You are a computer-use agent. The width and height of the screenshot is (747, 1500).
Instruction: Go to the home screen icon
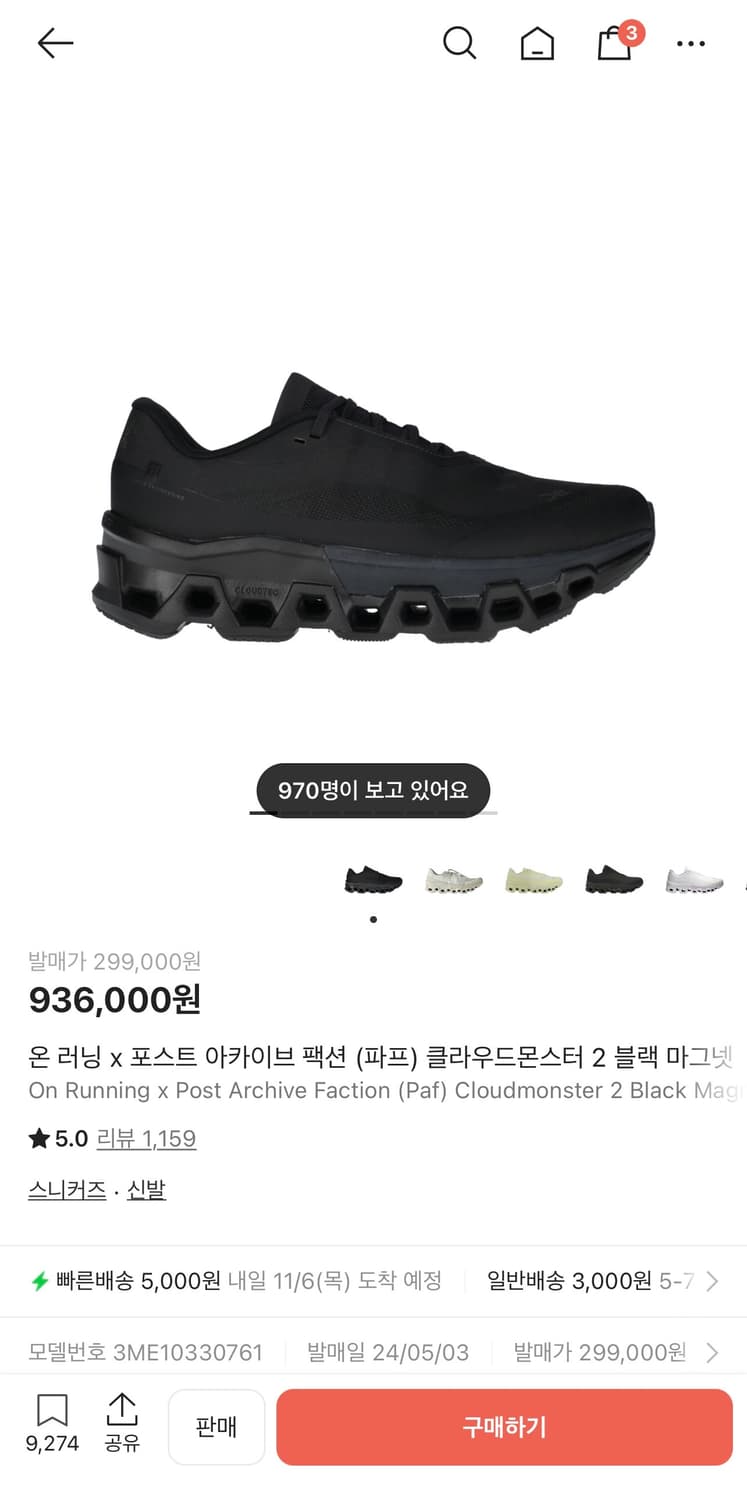pos(537,43)
